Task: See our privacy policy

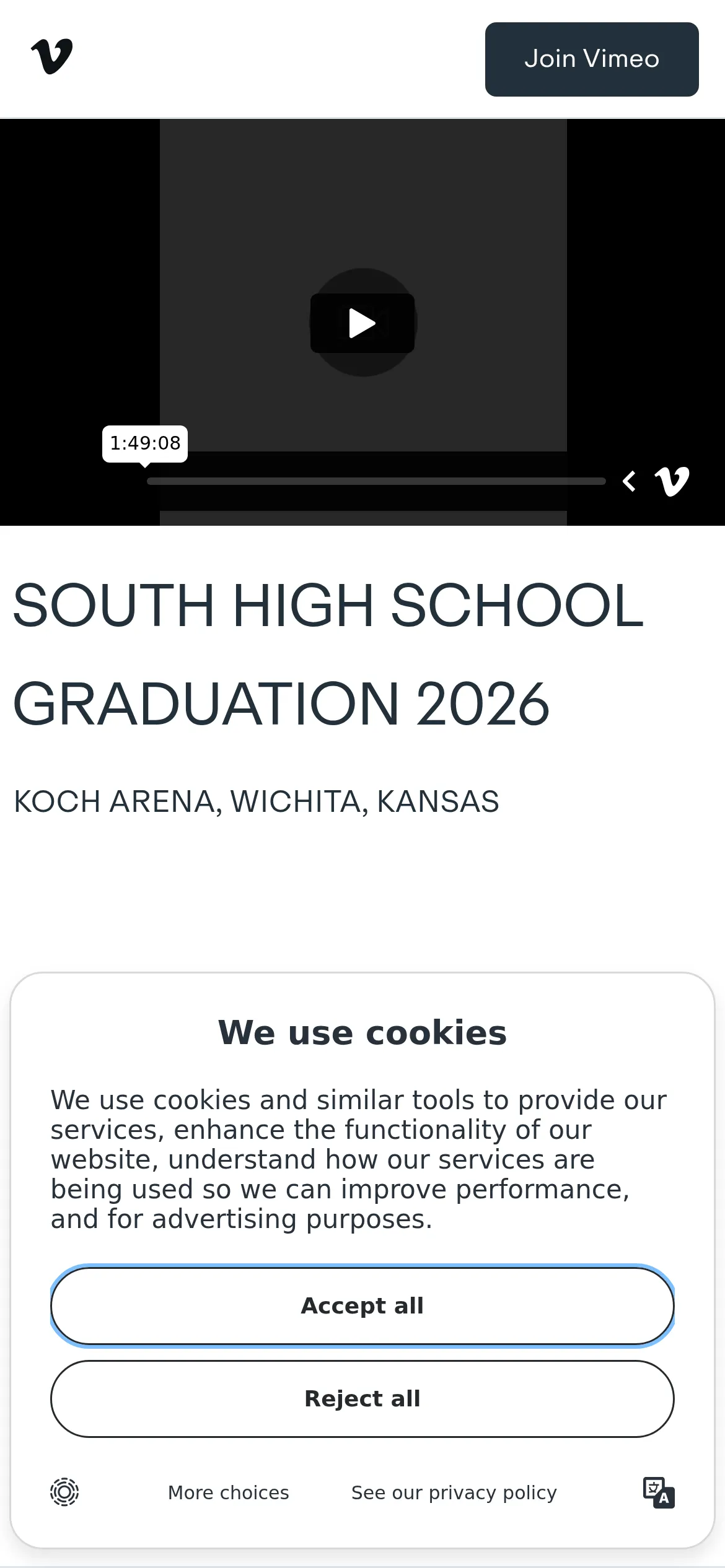Action: point(454,1492)
